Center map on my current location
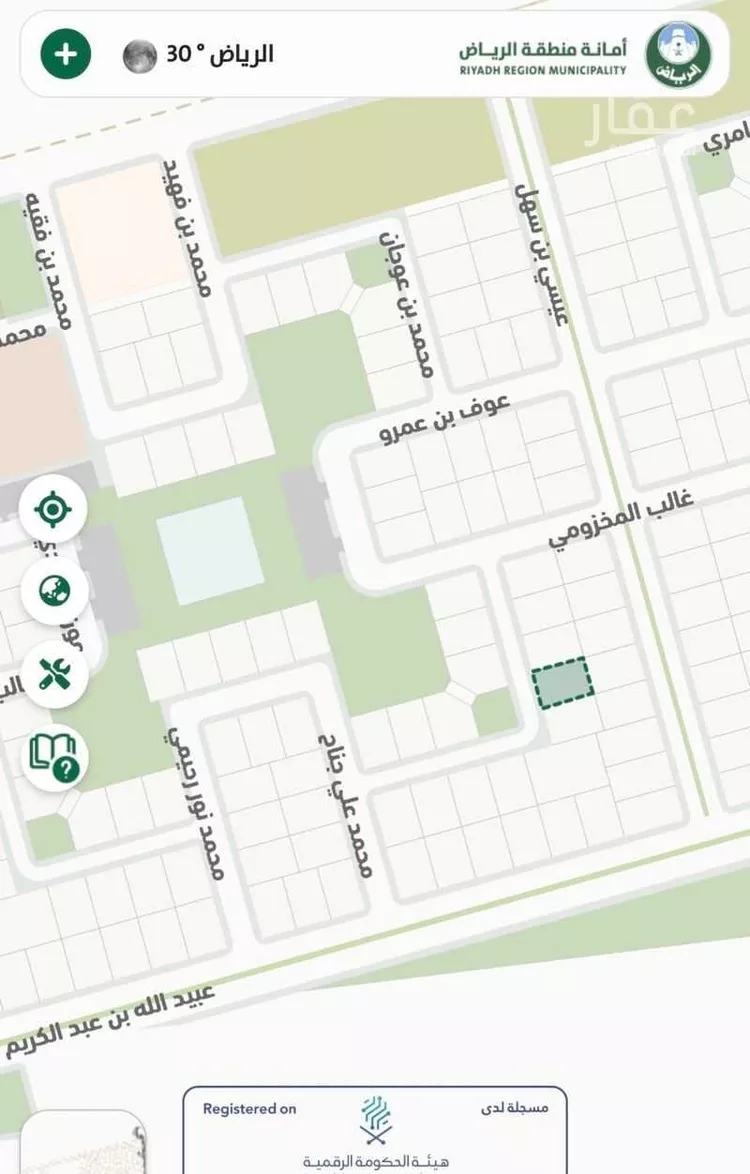The height and width of the screenshot is (1174, 750). (x=53, y=510)
